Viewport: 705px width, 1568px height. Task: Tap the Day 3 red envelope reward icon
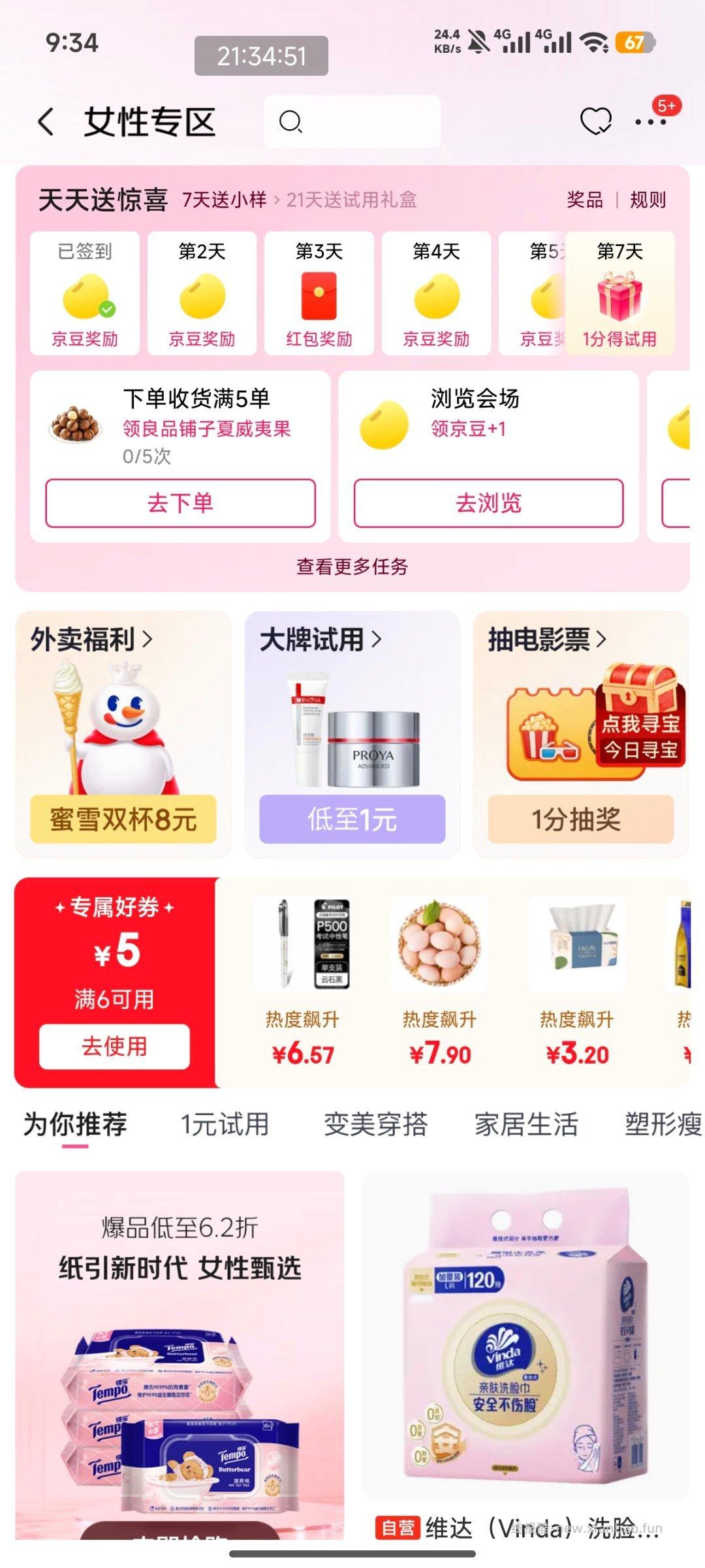tap(318, 295)
